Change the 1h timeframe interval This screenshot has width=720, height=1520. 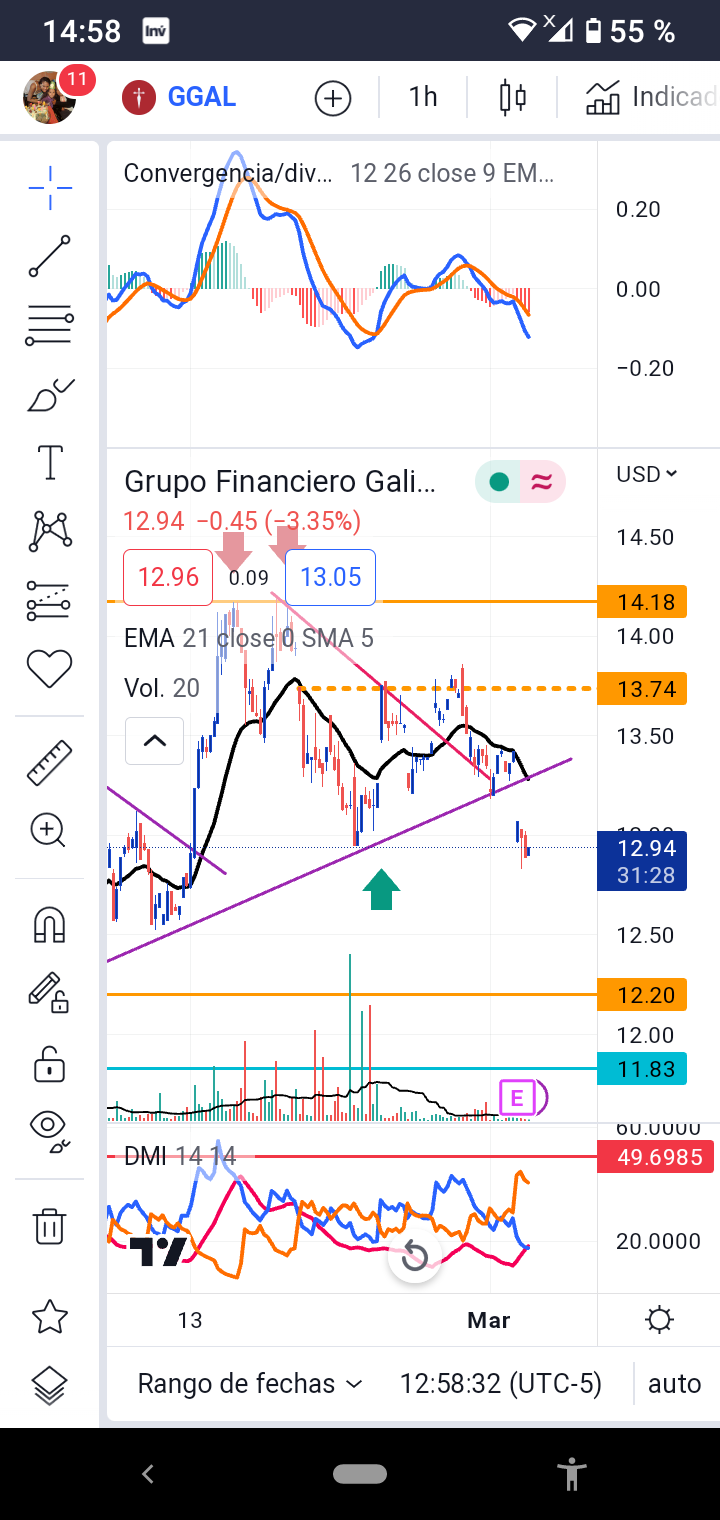(423, 97)
